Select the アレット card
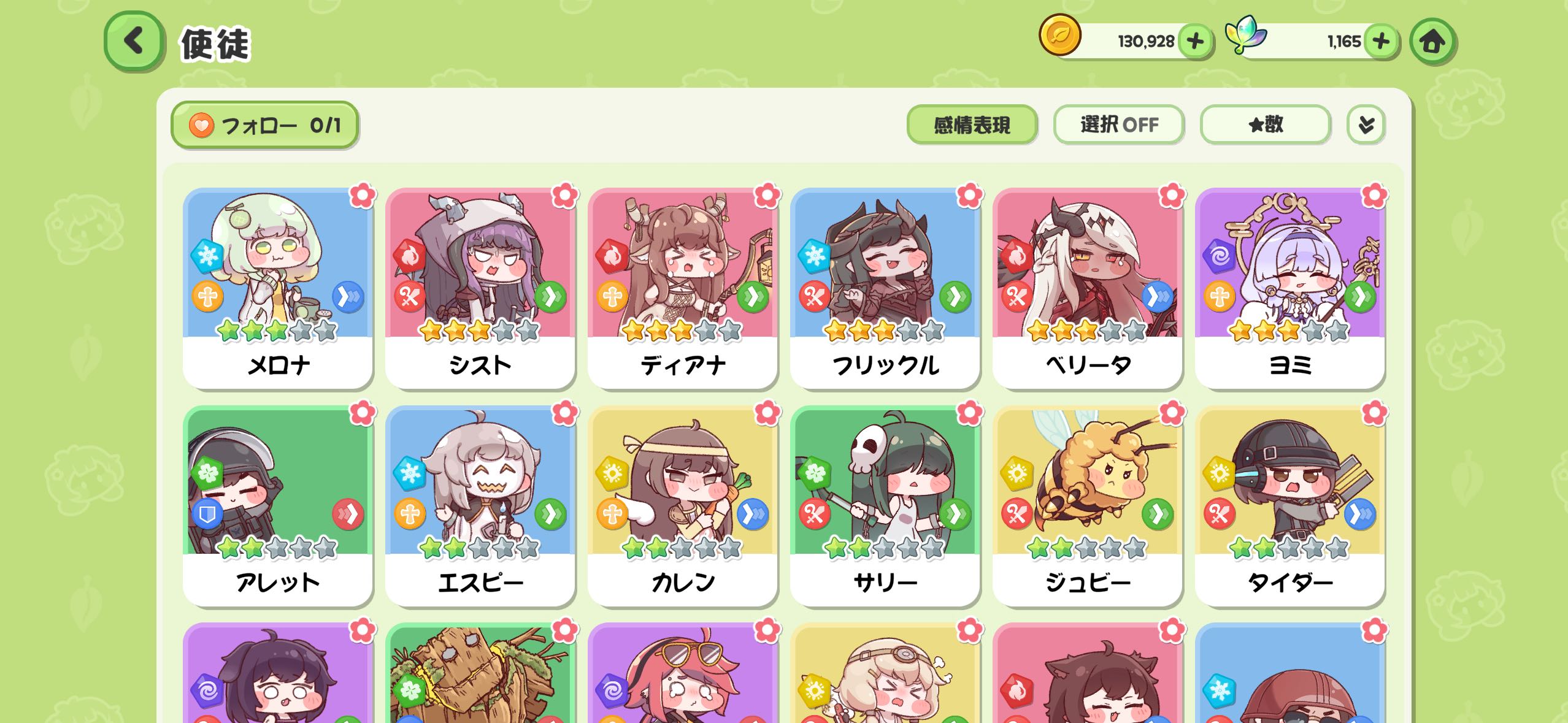The height and width of the screenshot is (723, 1568). point(278,506)
